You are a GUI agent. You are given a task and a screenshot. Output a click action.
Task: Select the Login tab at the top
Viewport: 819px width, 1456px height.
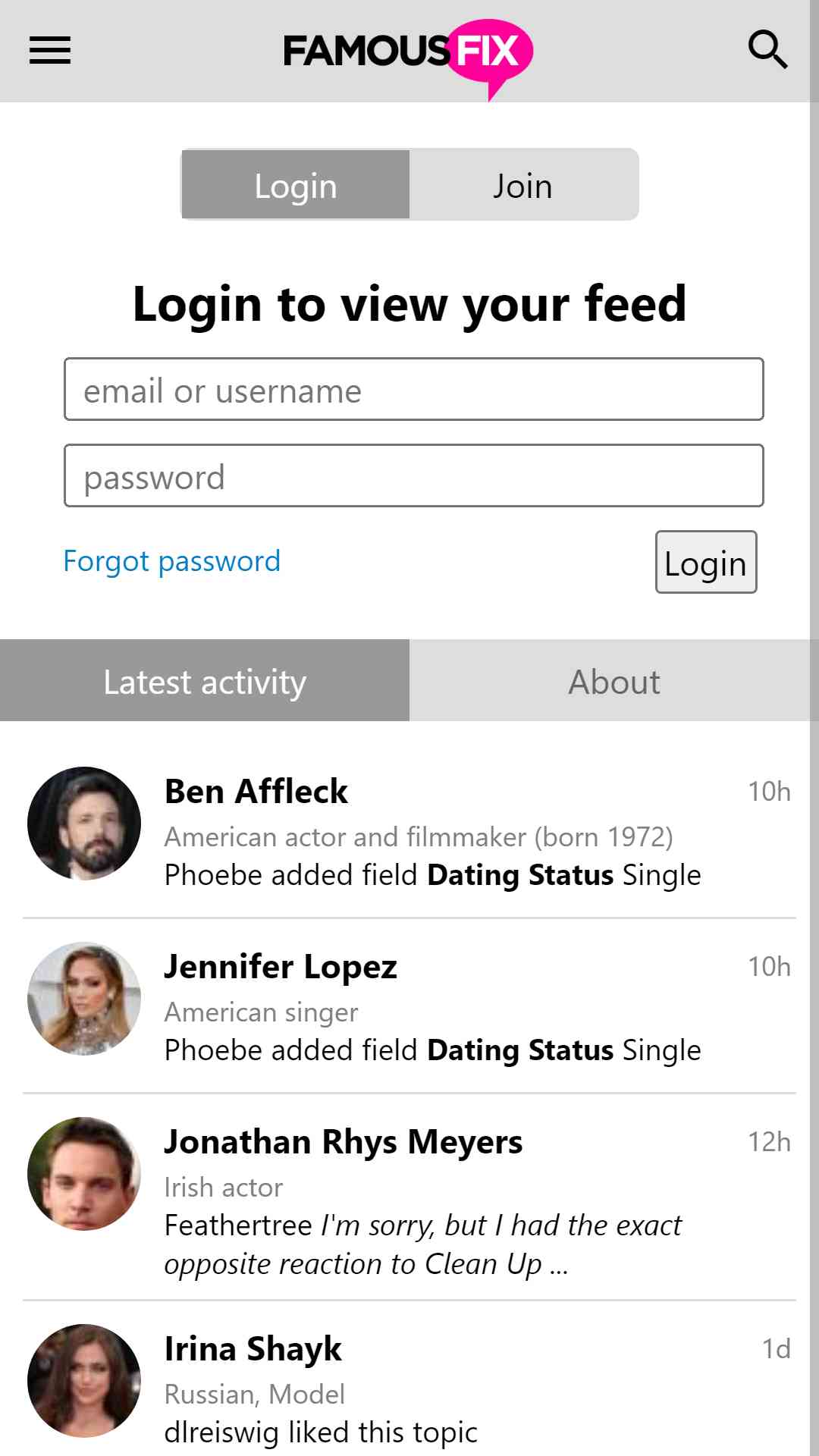pyautogui.click(x=296, y=185)
